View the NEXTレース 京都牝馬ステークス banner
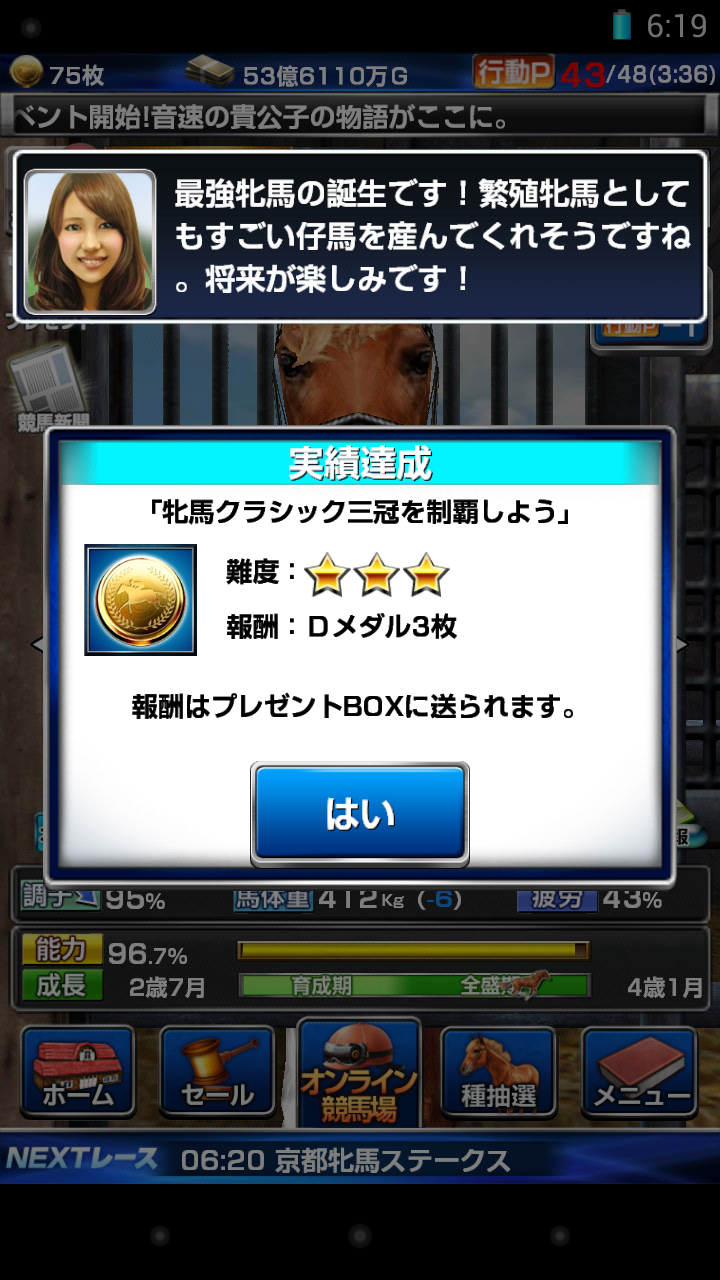Image resolution: width=720 pixels, height=1280 pixels. point(359,1160)
